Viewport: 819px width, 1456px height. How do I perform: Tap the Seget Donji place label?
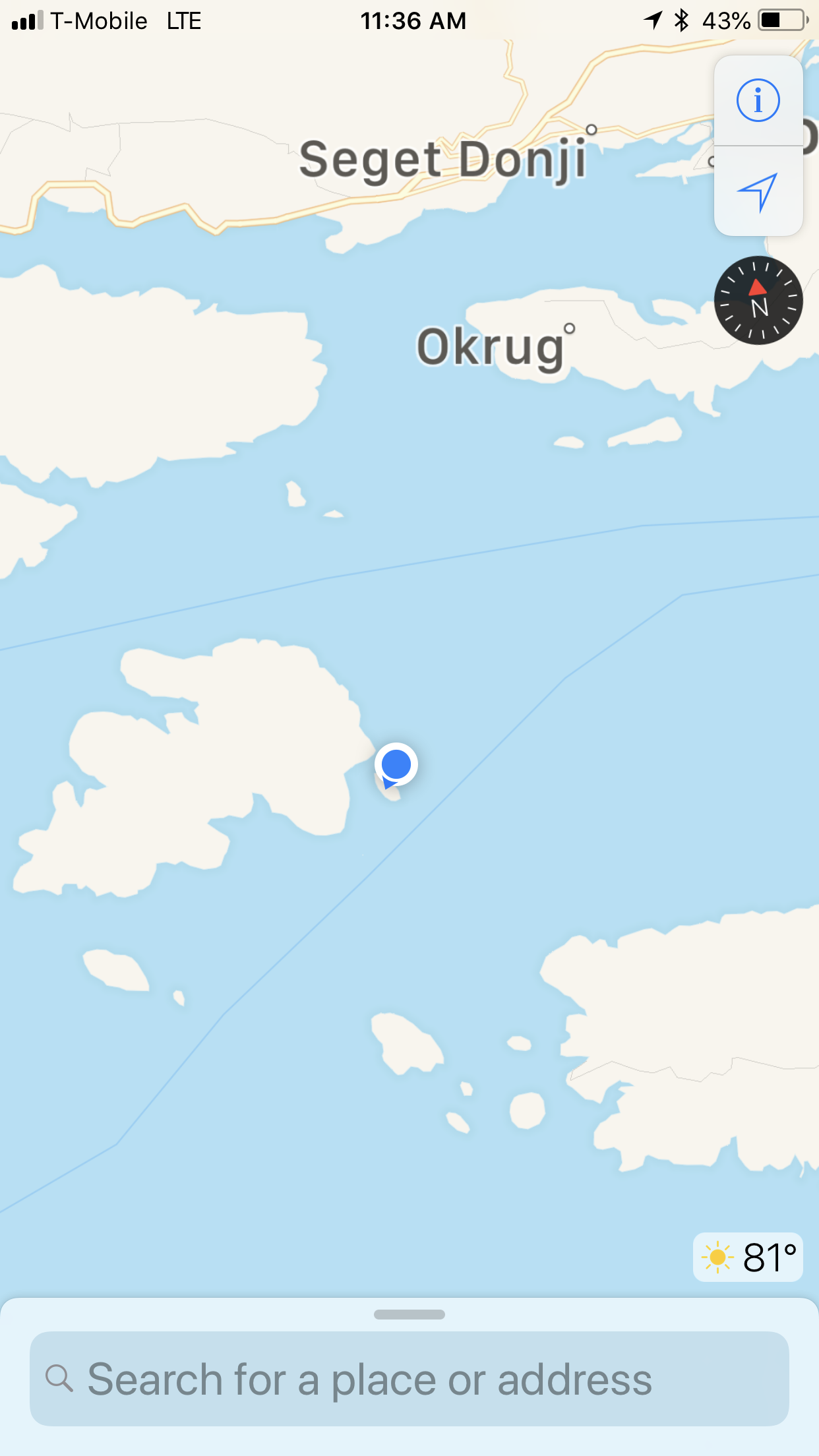[x=442, y=160]
